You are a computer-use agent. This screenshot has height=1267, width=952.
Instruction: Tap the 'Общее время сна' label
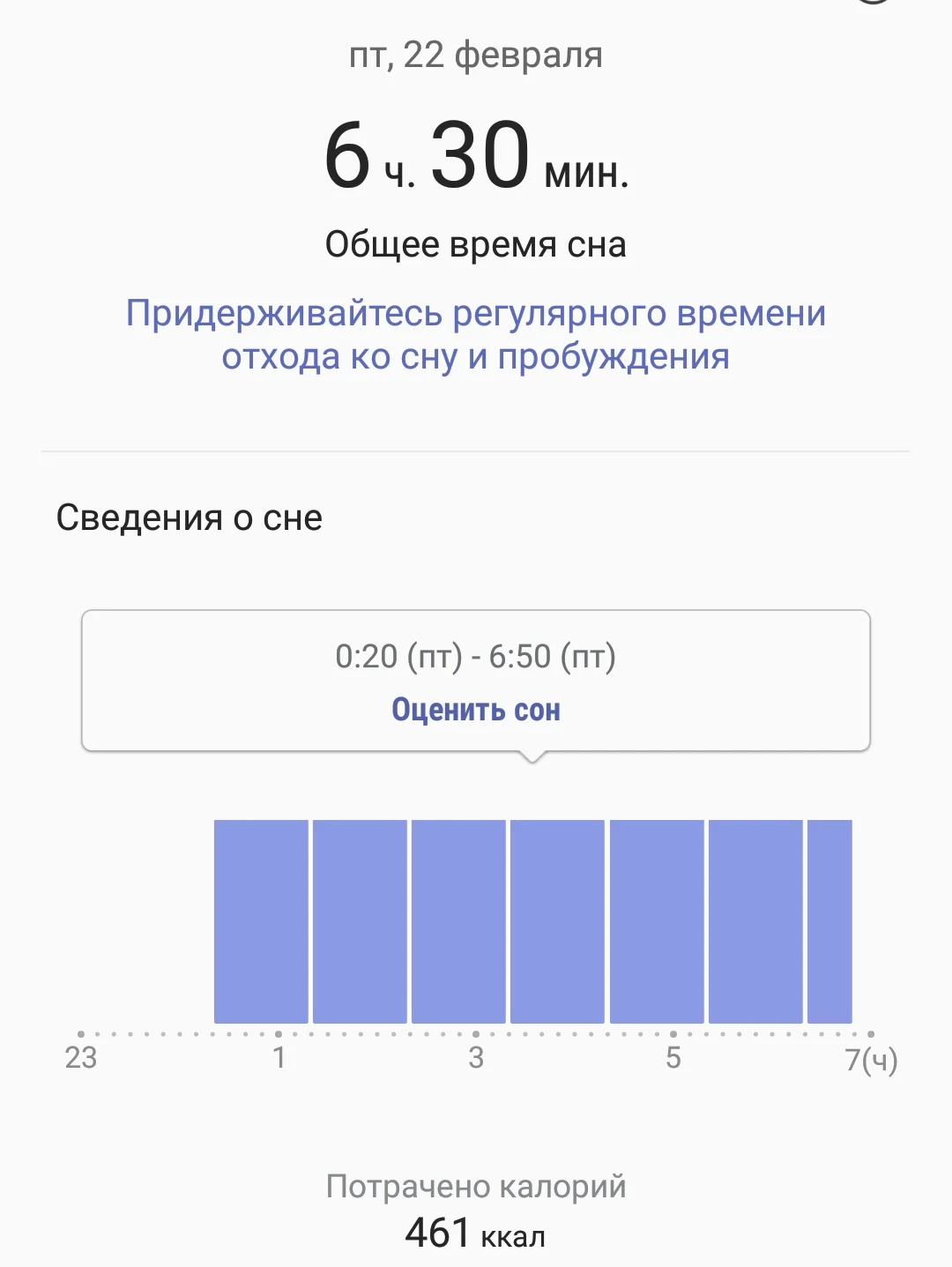[476, 244]
